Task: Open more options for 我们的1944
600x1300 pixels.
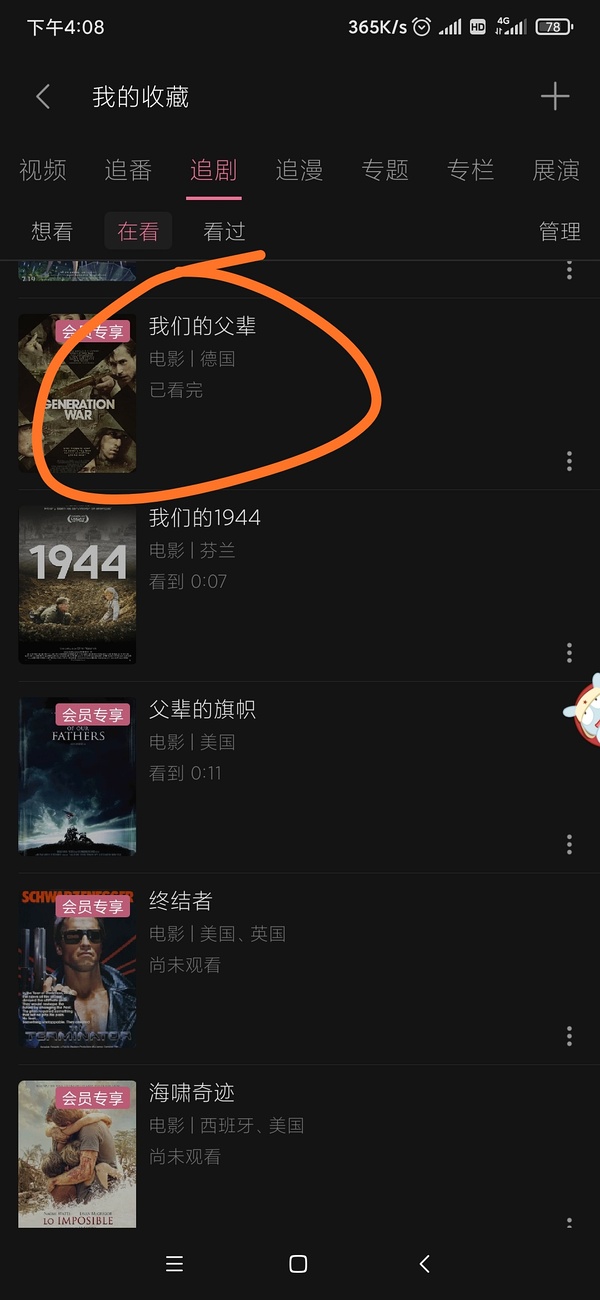Action: click(x=569, y=652)
